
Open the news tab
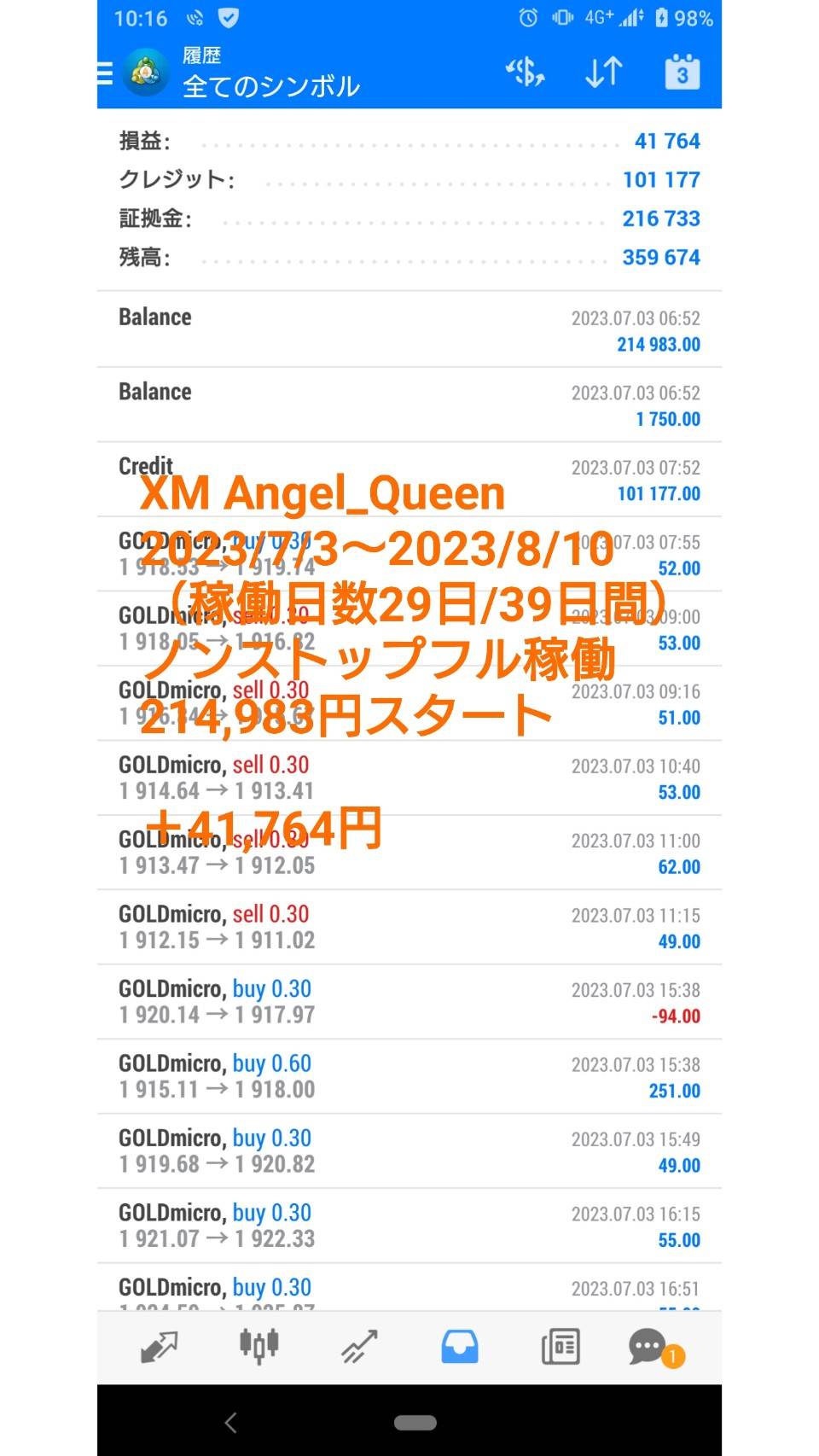[561, 1347]
